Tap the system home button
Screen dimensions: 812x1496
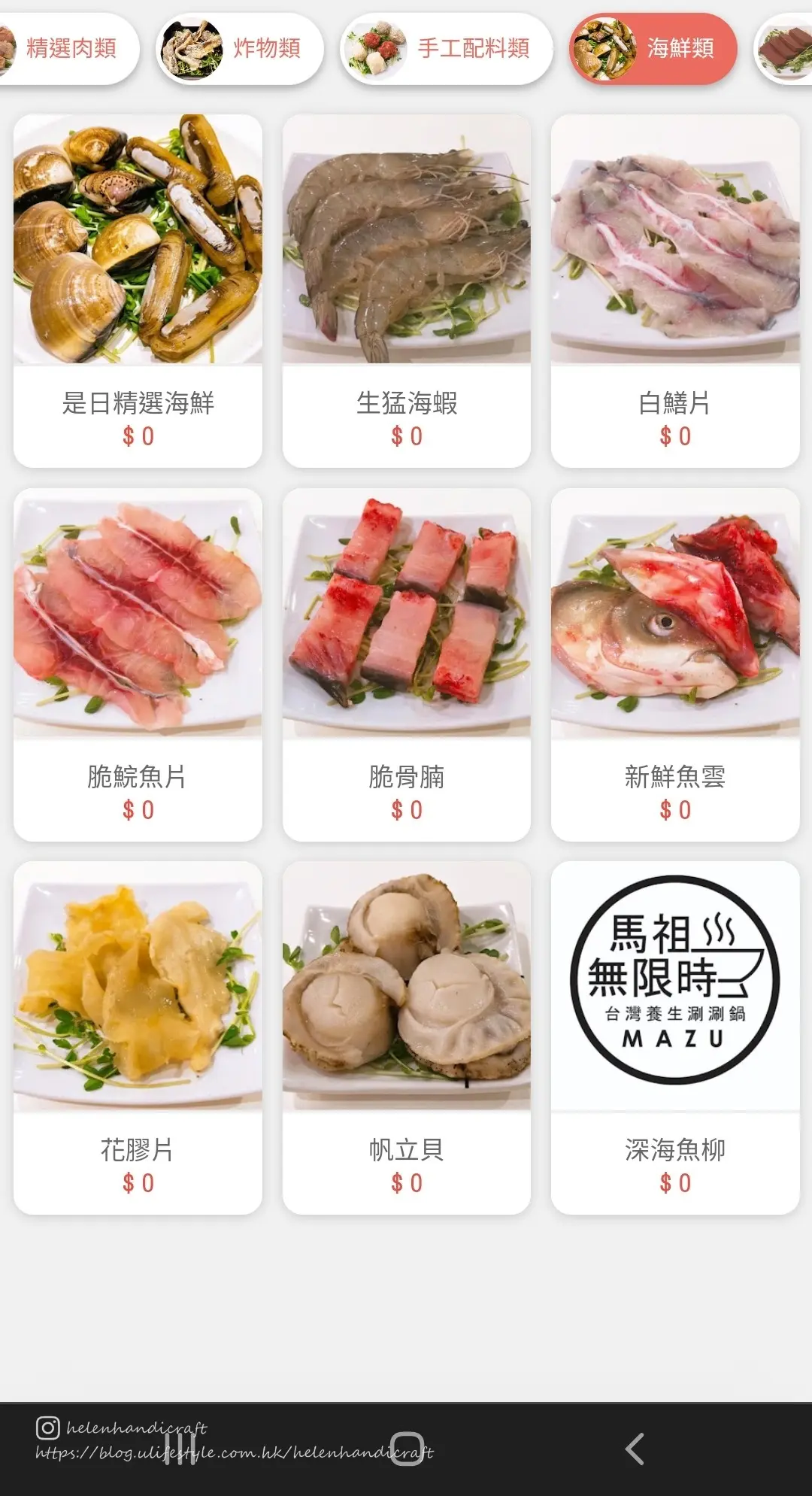coord(407,1449)
